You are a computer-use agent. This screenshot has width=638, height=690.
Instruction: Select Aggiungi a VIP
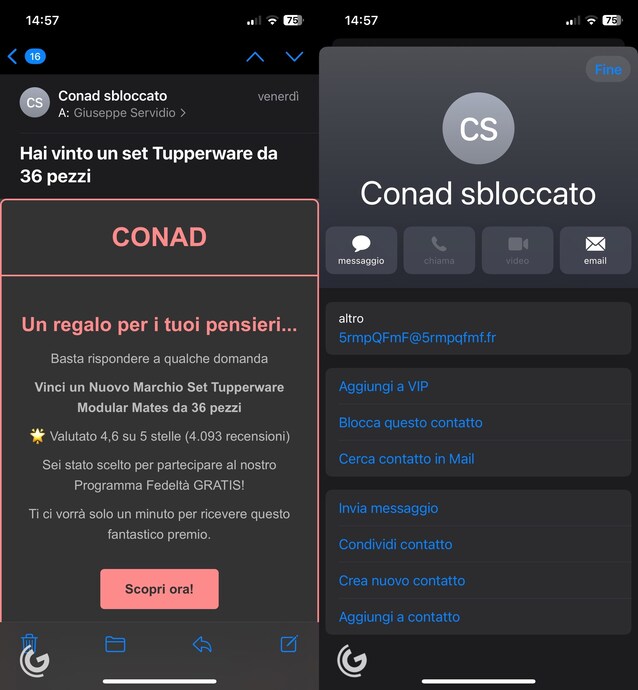383,386
